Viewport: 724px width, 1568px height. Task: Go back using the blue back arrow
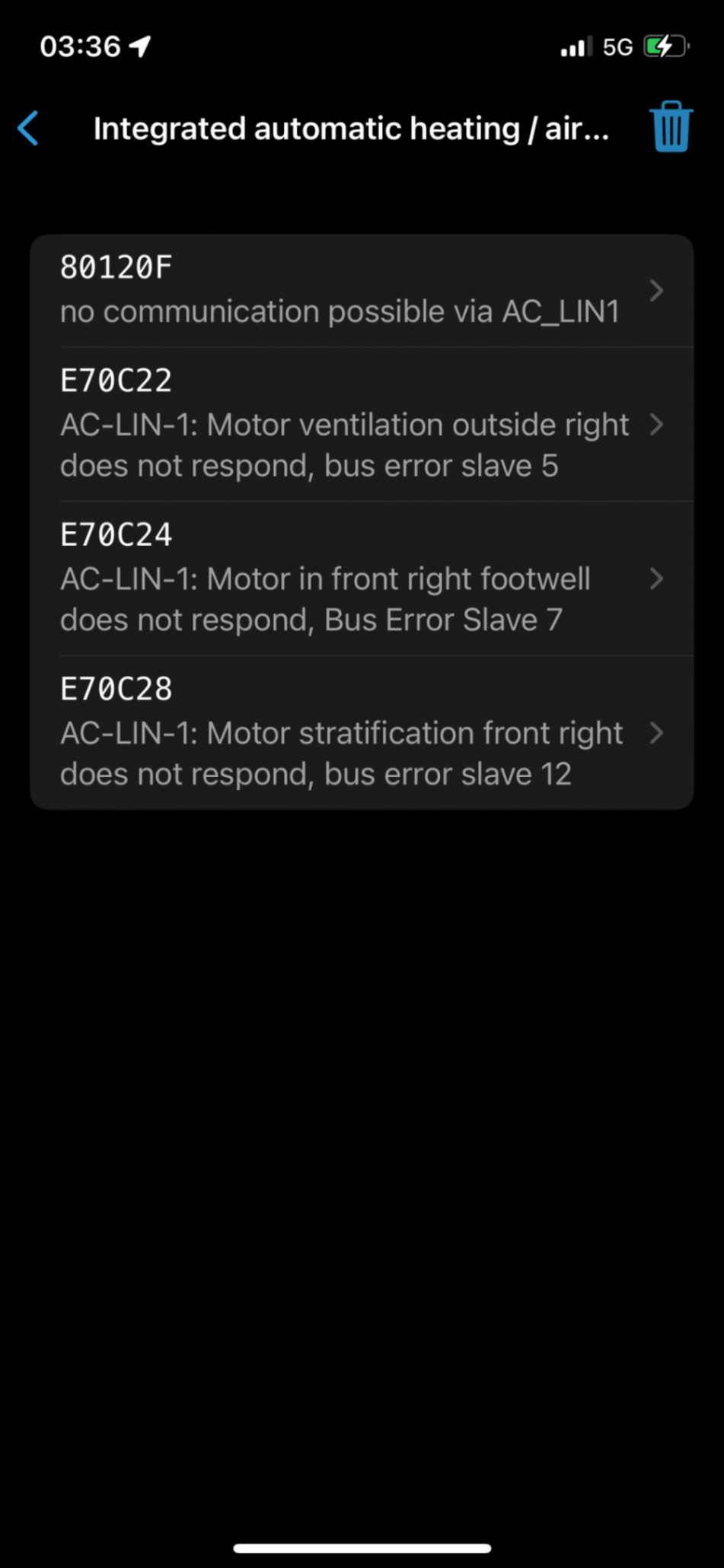[x=29, y=128]
